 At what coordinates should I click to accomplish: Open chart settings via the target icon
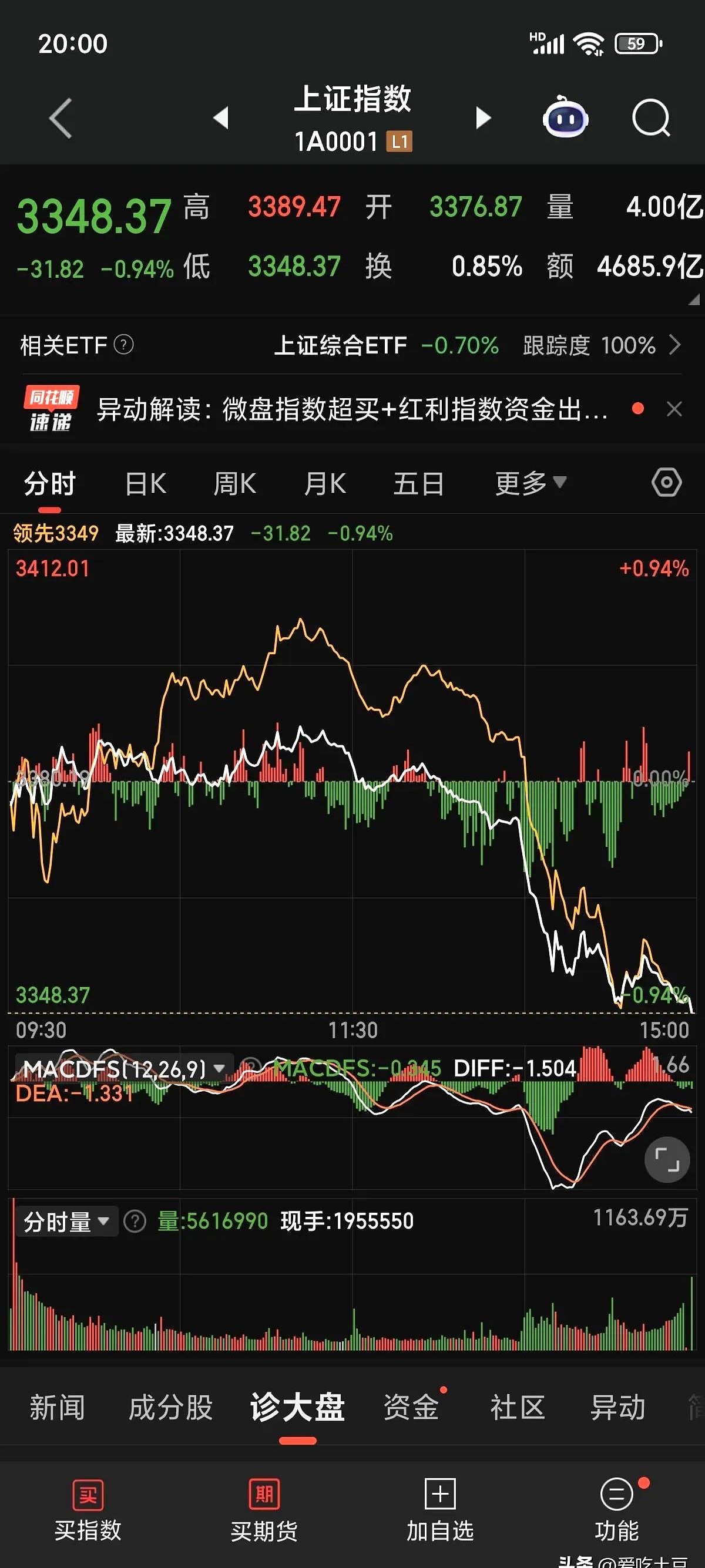pos(666,482)
